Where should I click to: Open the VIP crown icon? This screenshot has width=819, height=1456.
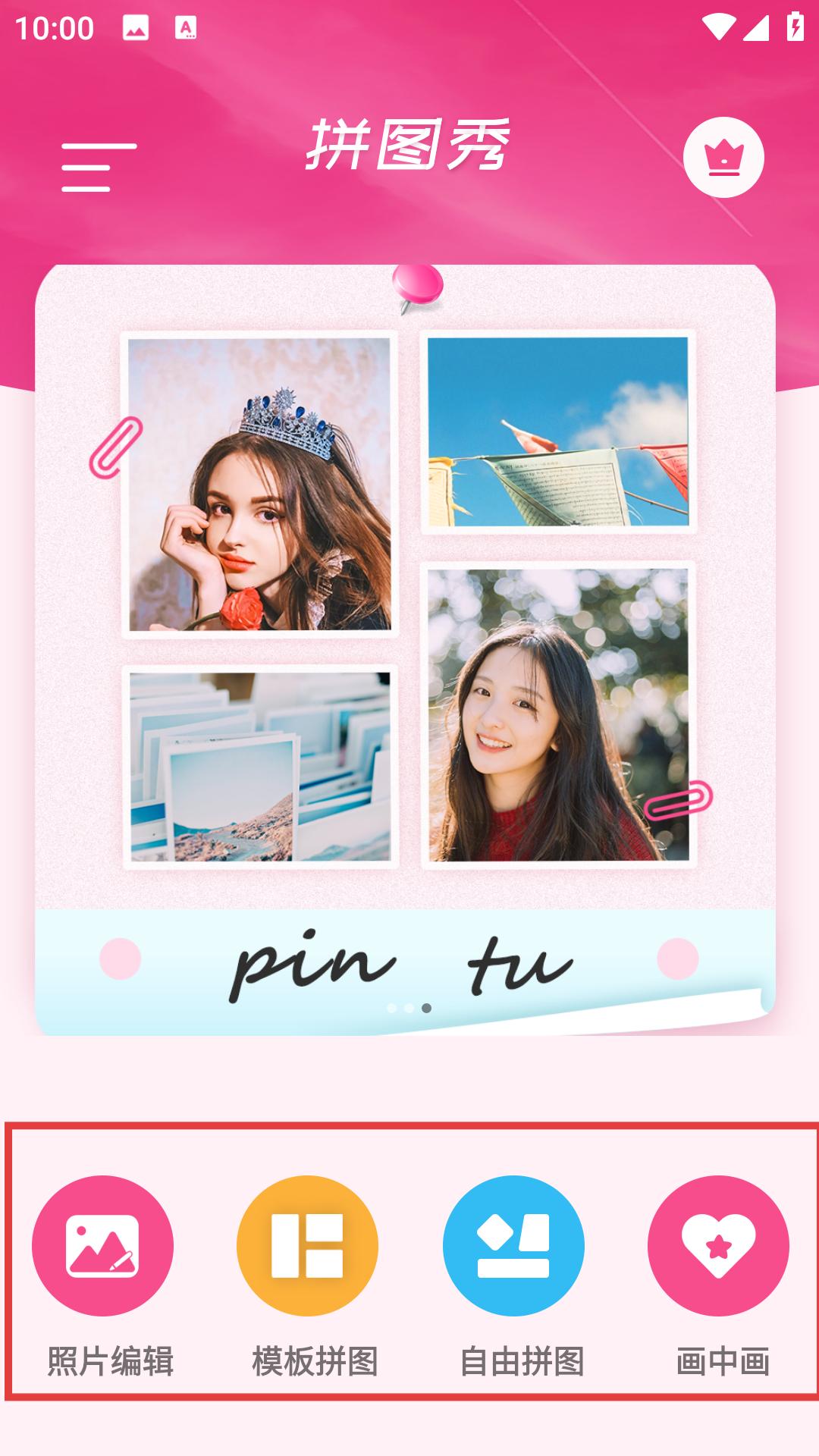pos(723,158)
